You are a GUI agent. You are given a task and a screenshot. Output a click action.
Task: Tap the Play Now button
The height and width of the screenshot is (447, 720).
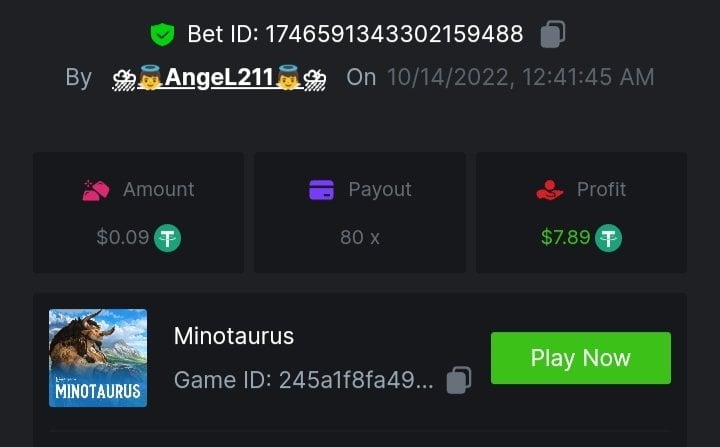(580, 358)
